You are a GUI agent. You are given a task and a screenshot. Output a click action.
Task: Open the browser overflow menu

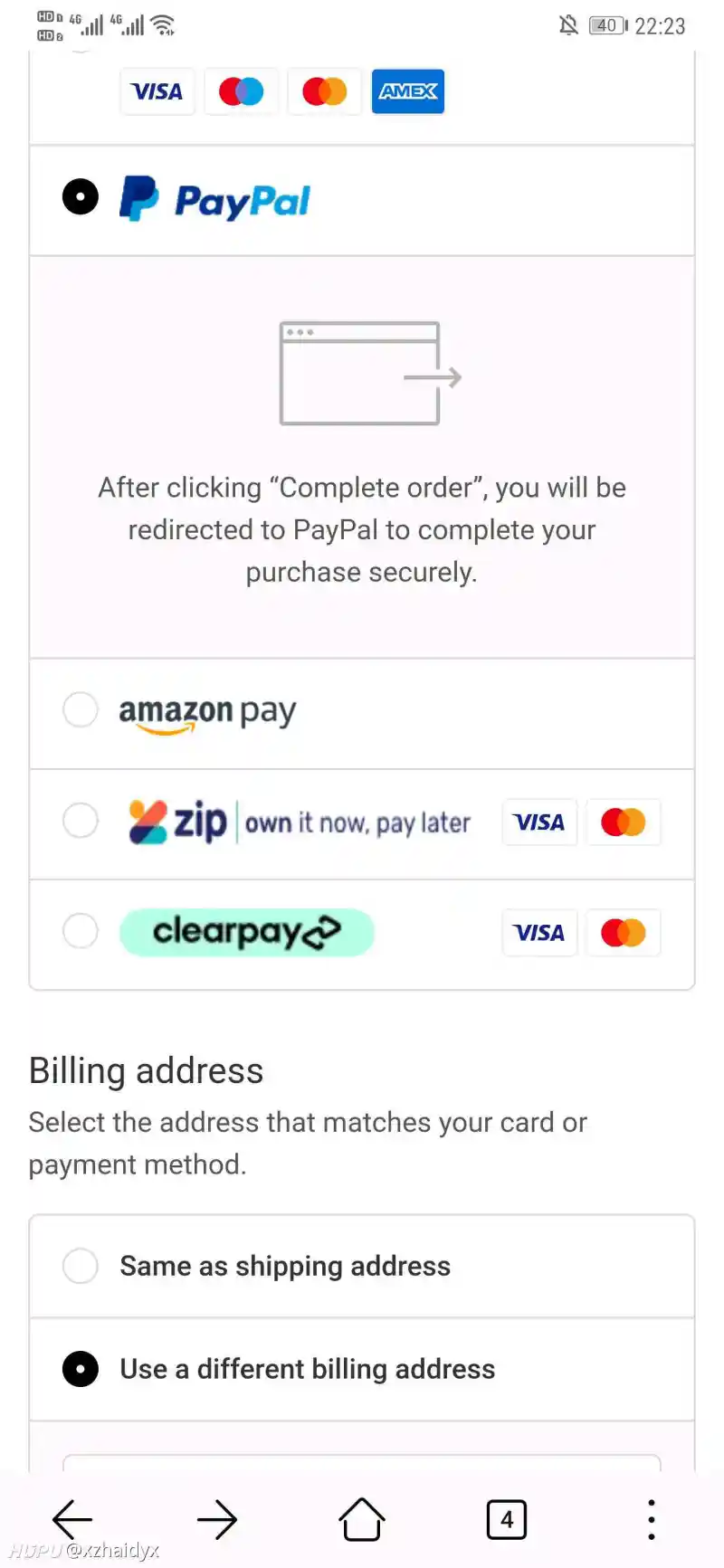point(652,1519)
